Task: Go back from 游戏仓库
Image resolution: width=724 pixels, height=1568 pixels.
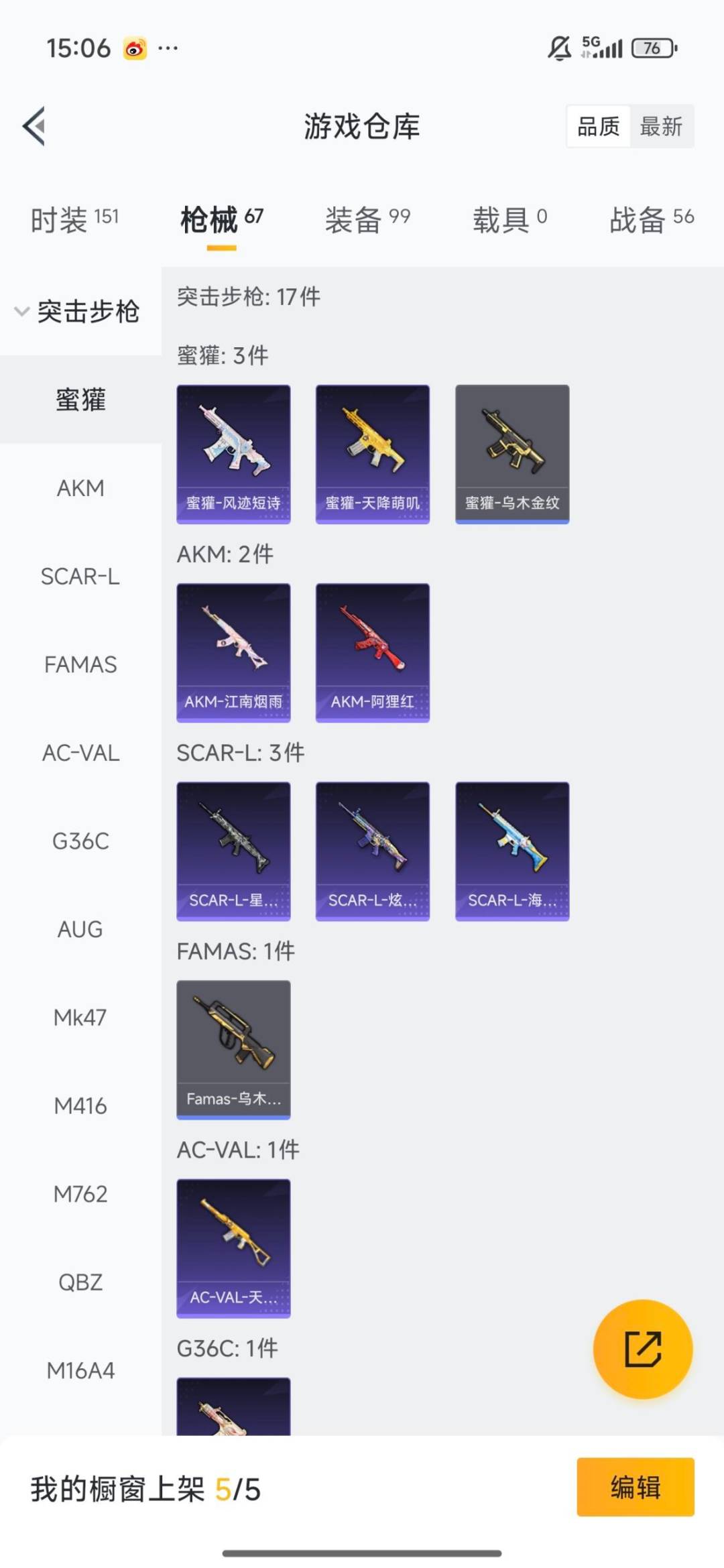Action: click(x=34, y=125)
